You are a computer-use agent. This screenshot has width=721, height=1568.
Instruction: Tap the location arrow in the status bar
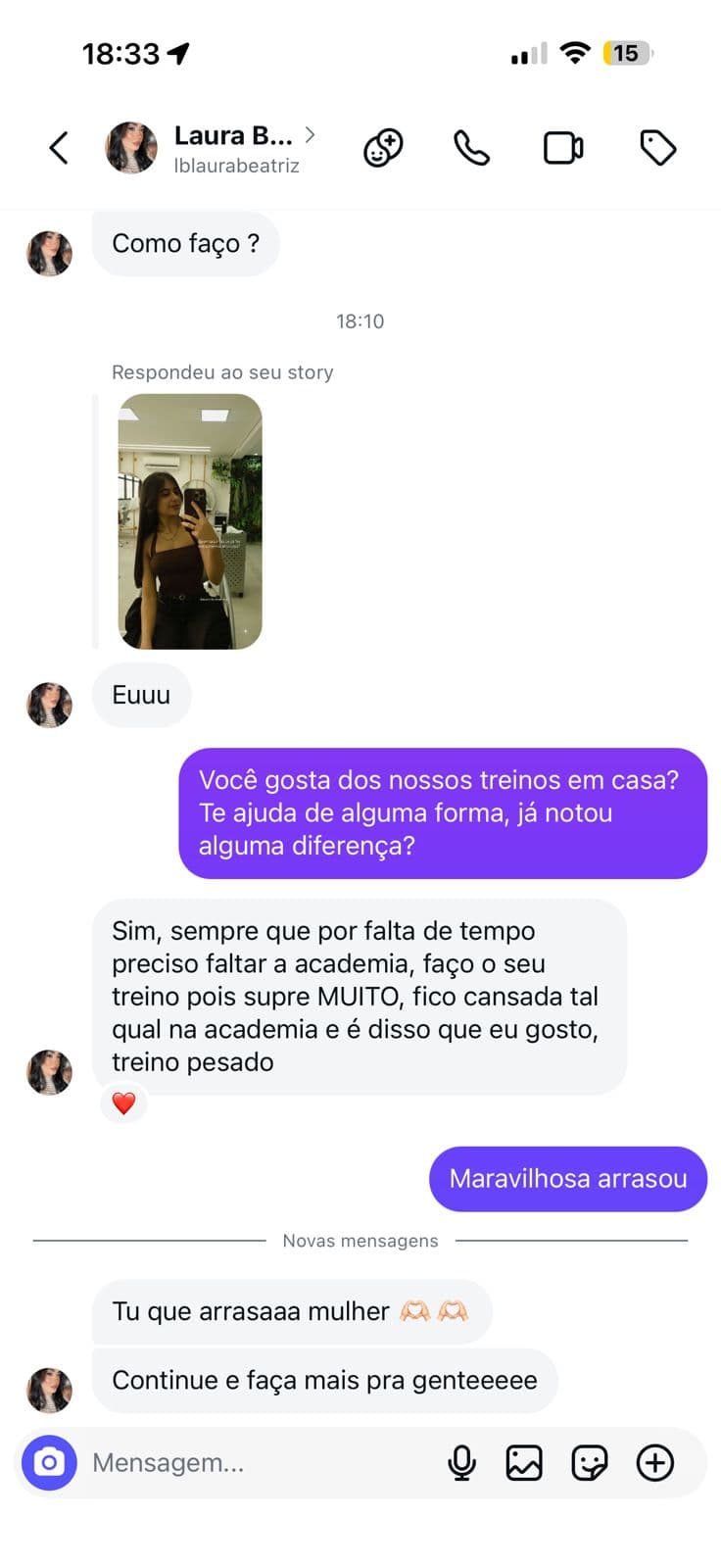coord(178,53)
